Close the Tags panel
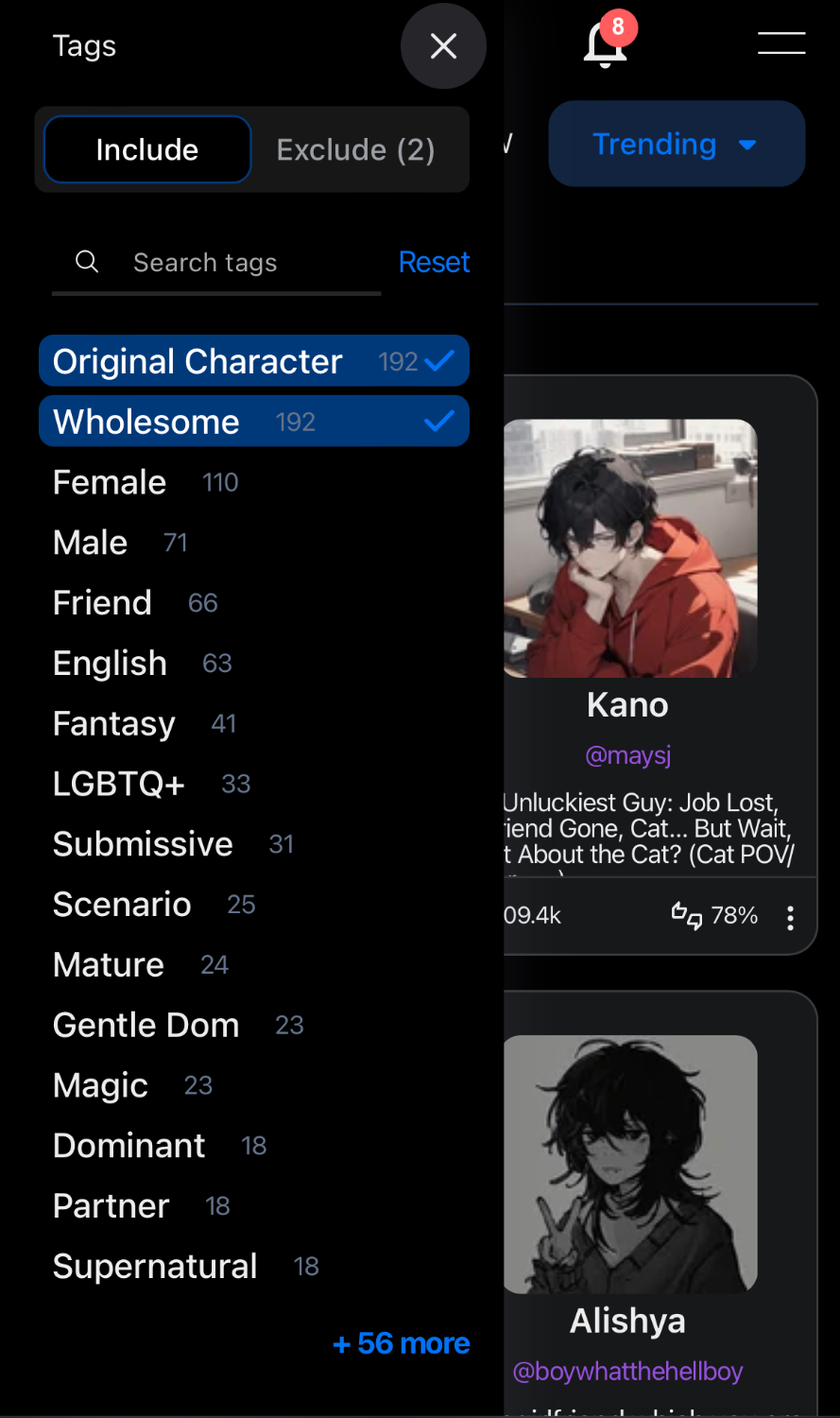This screenshot has height=1418, width=840. [x=443, y=45]
